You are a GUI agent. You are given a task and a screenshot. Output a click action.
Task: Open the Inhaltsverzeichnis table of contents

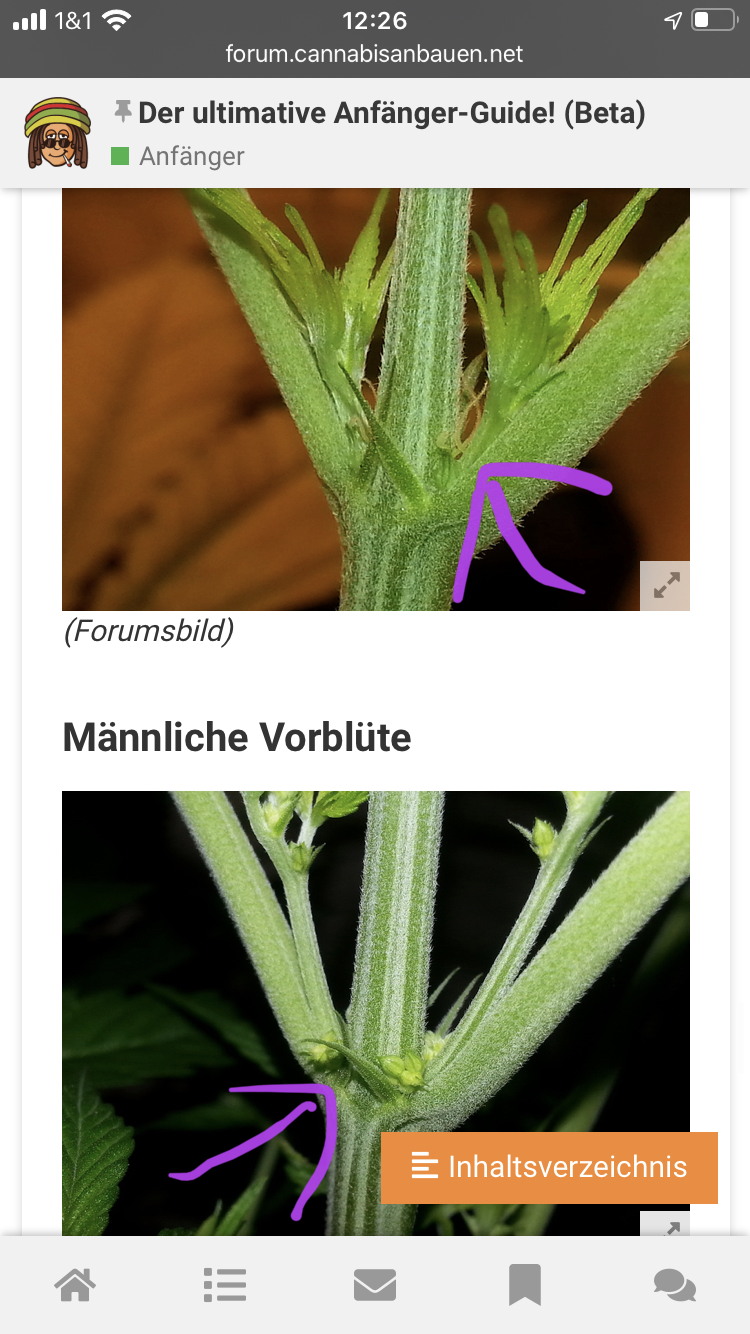click(549, 1167)
